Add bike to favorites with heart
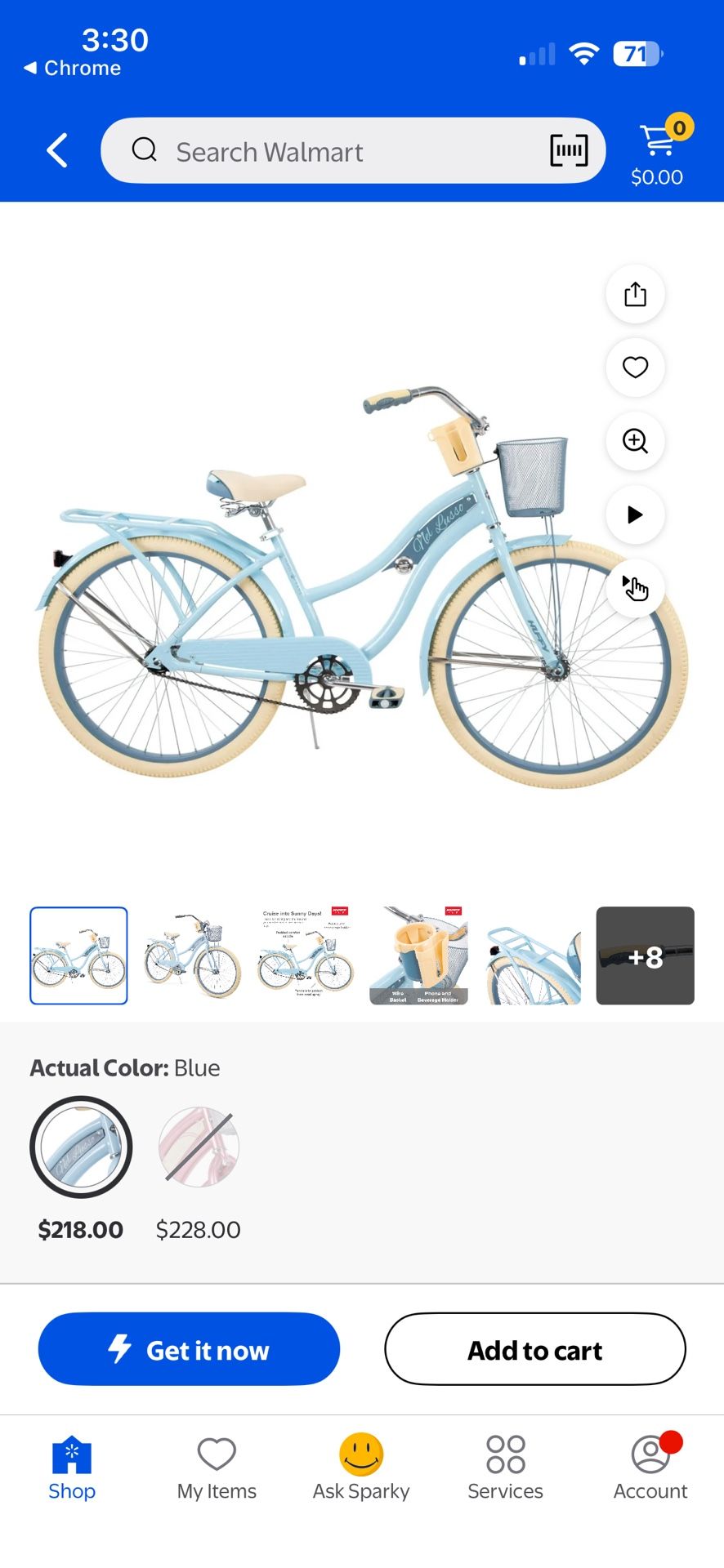 pos(635,367)
